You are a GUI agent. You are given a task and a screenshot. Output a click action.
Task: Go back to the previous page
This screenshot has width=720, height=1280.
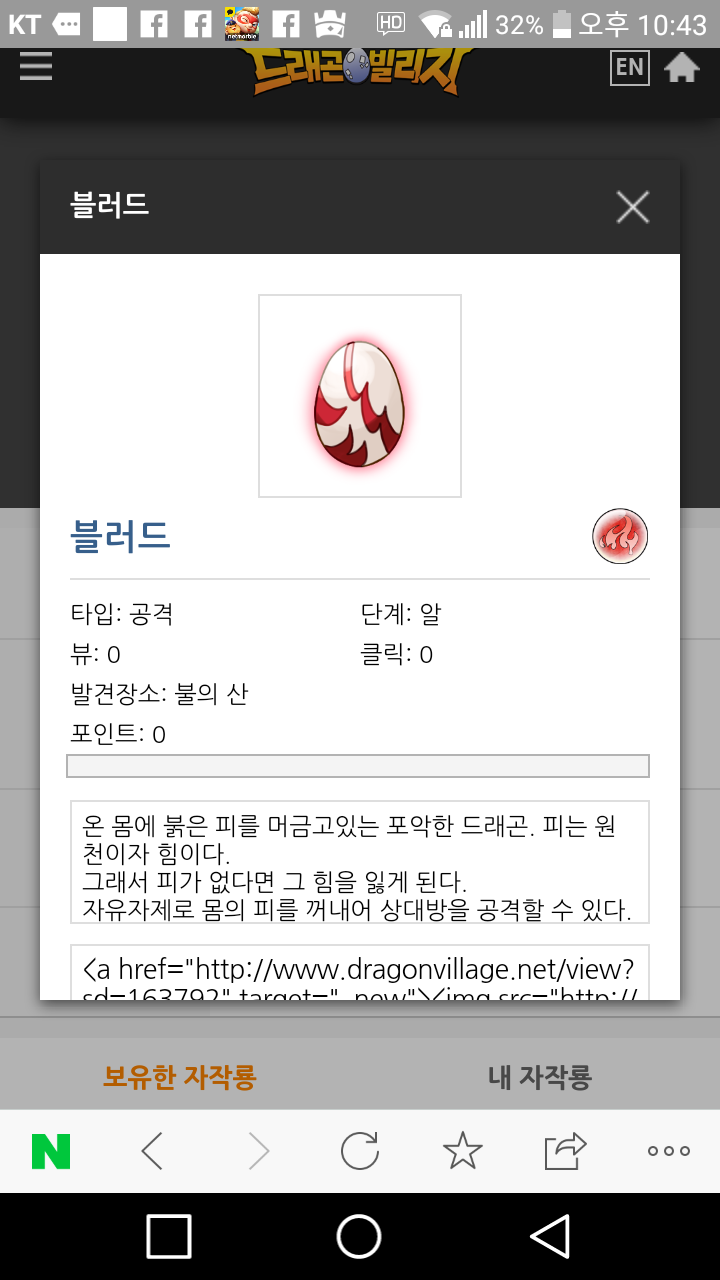tap(152, 1151)
